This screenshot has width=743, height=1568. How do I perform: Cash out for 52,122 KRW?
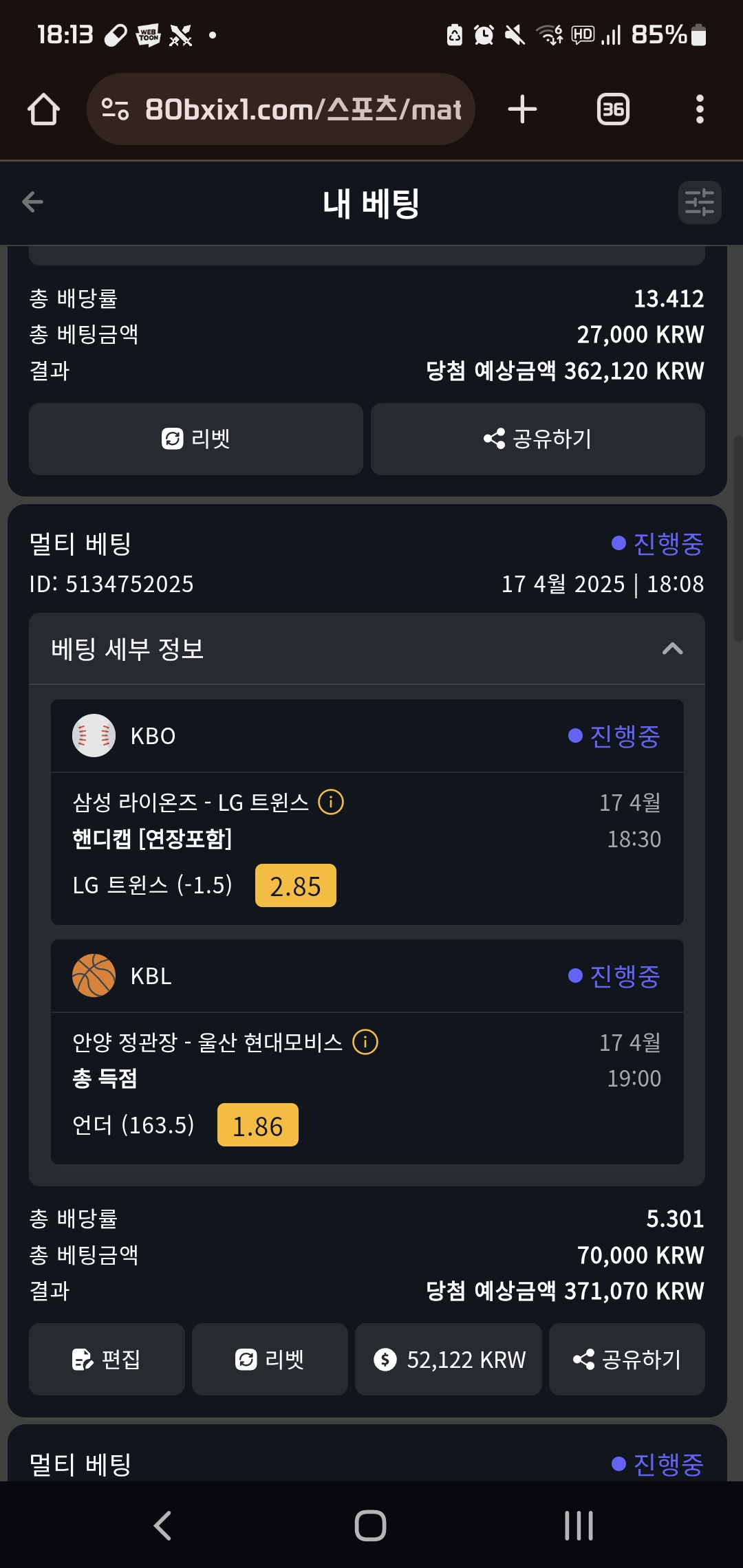point(449,1359)
